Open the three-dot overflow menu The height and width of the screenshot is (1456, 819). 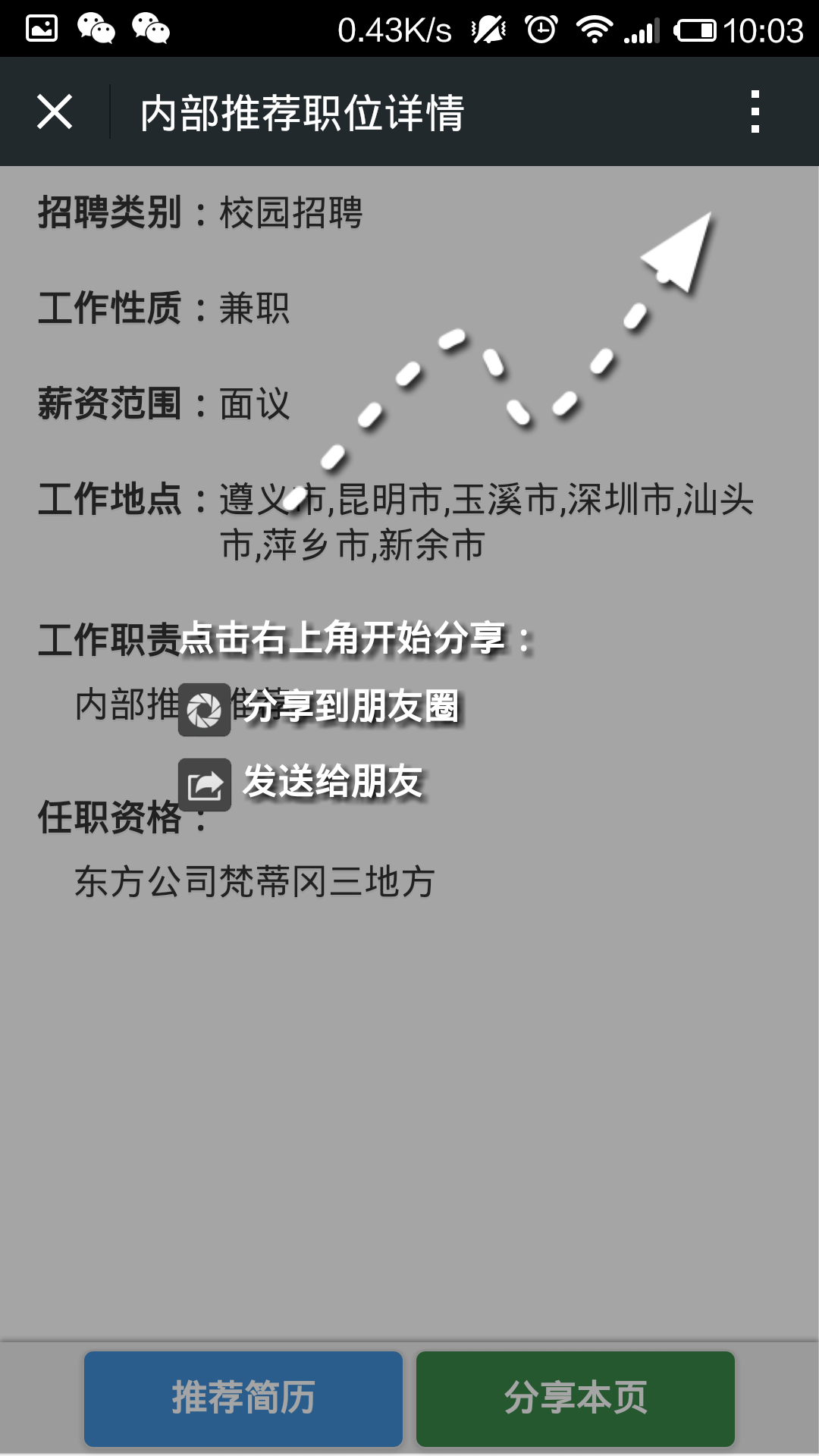tap(755, 112)
